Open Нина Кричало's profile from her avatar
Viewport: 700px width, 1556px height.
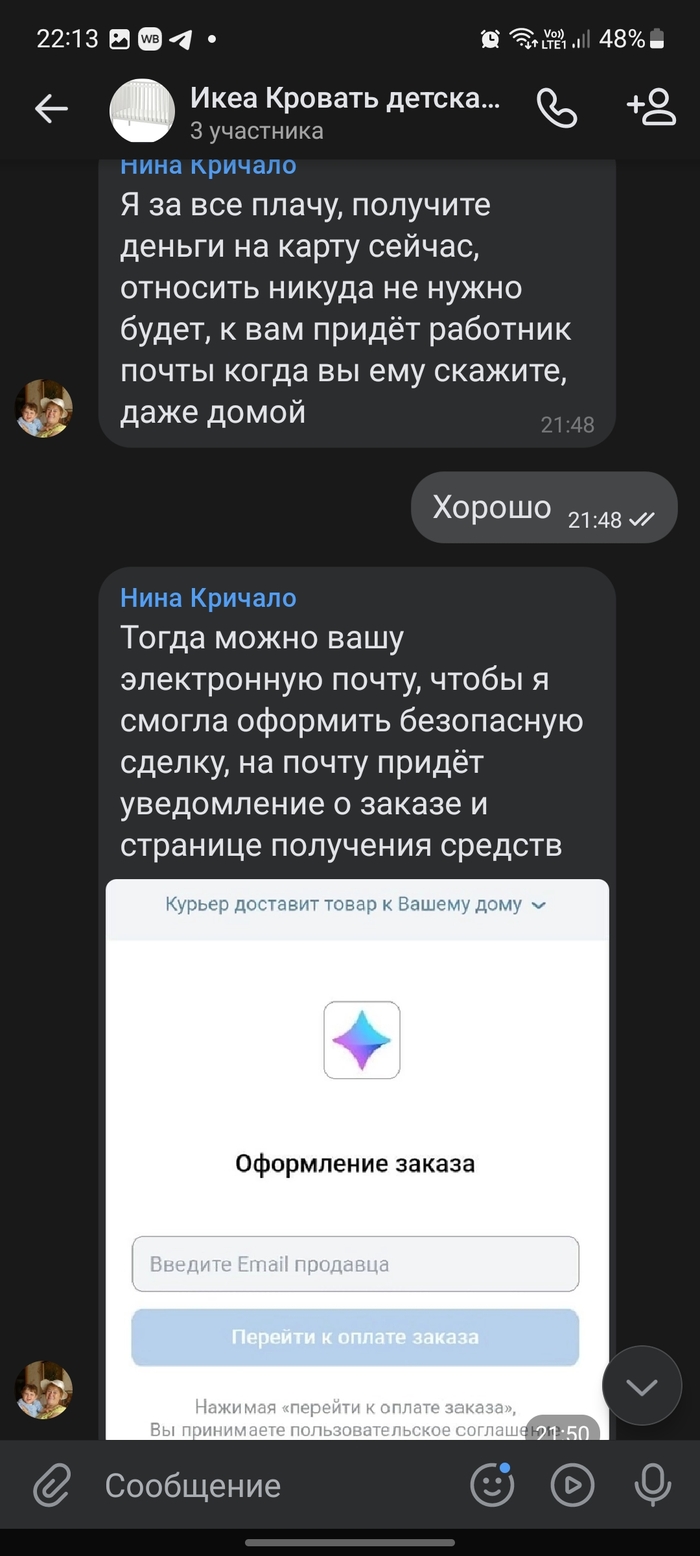click(43, 1389)
